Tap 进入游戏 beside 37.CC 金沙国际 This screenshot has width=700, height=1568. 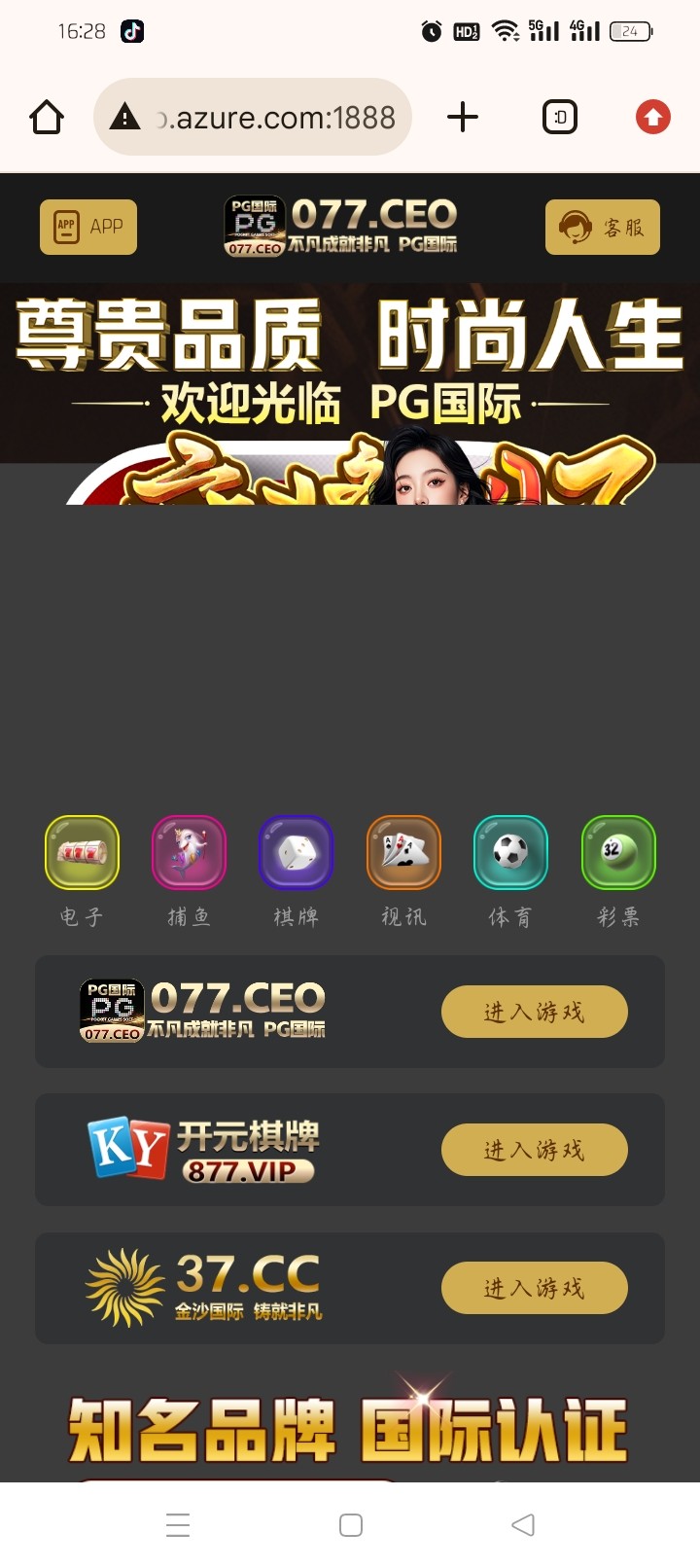coord(534,1288)
